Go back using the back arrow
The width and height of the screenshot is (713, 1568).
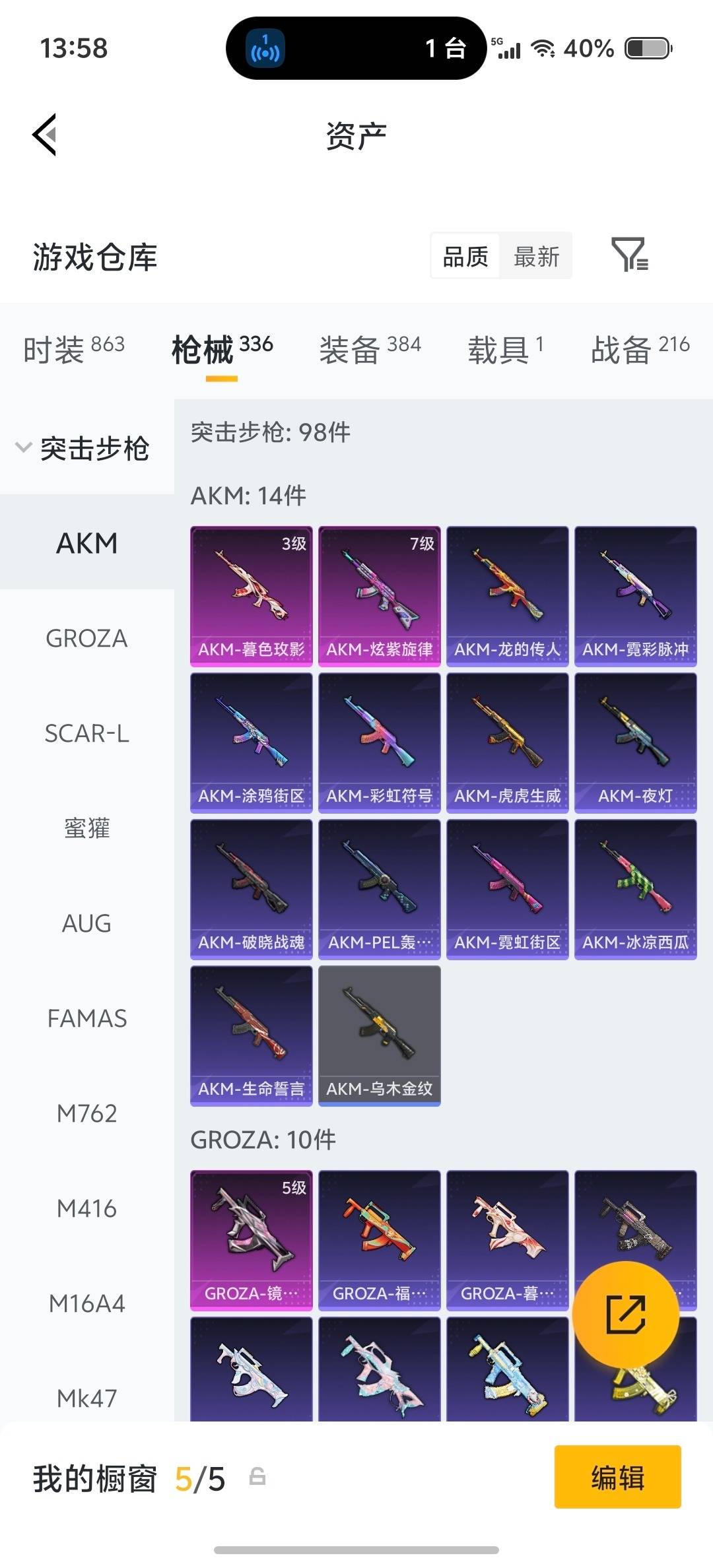45,135
